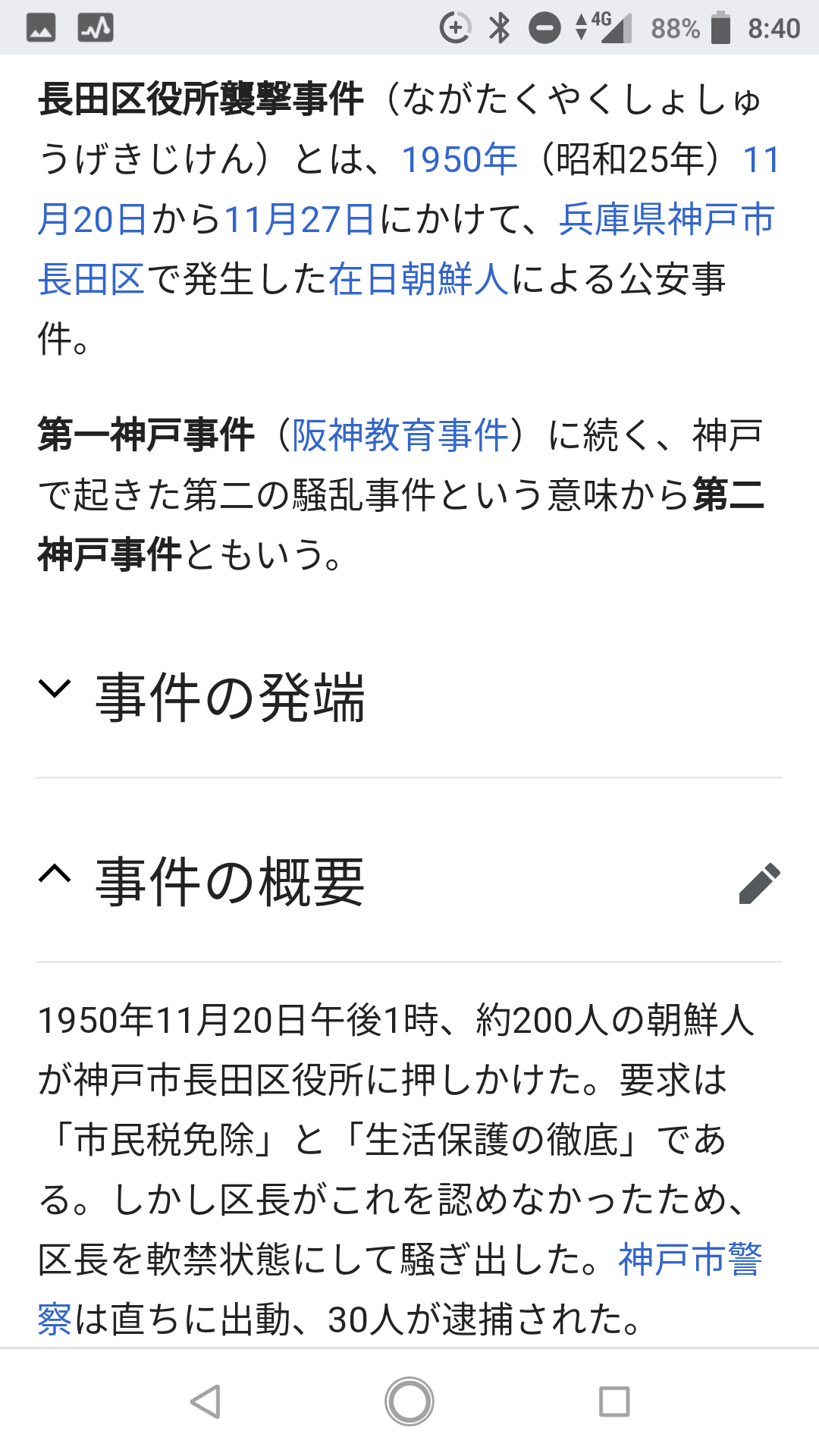Collapse the 事件の概要 section
The image size is (819, 1456).
point(55,876)
